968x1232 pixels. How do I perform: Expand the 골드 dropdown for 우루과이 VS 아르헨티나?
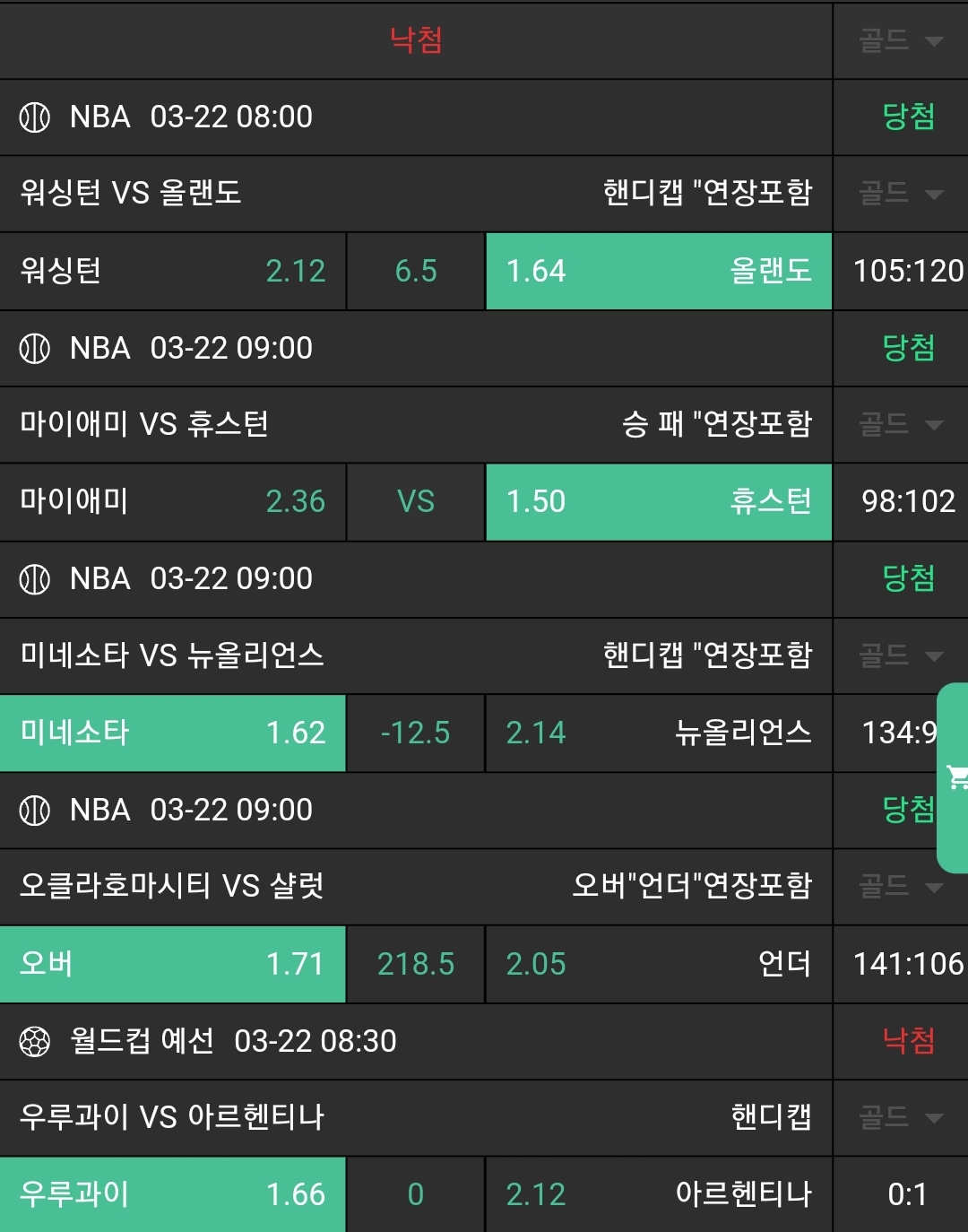tap(901, 1117)
